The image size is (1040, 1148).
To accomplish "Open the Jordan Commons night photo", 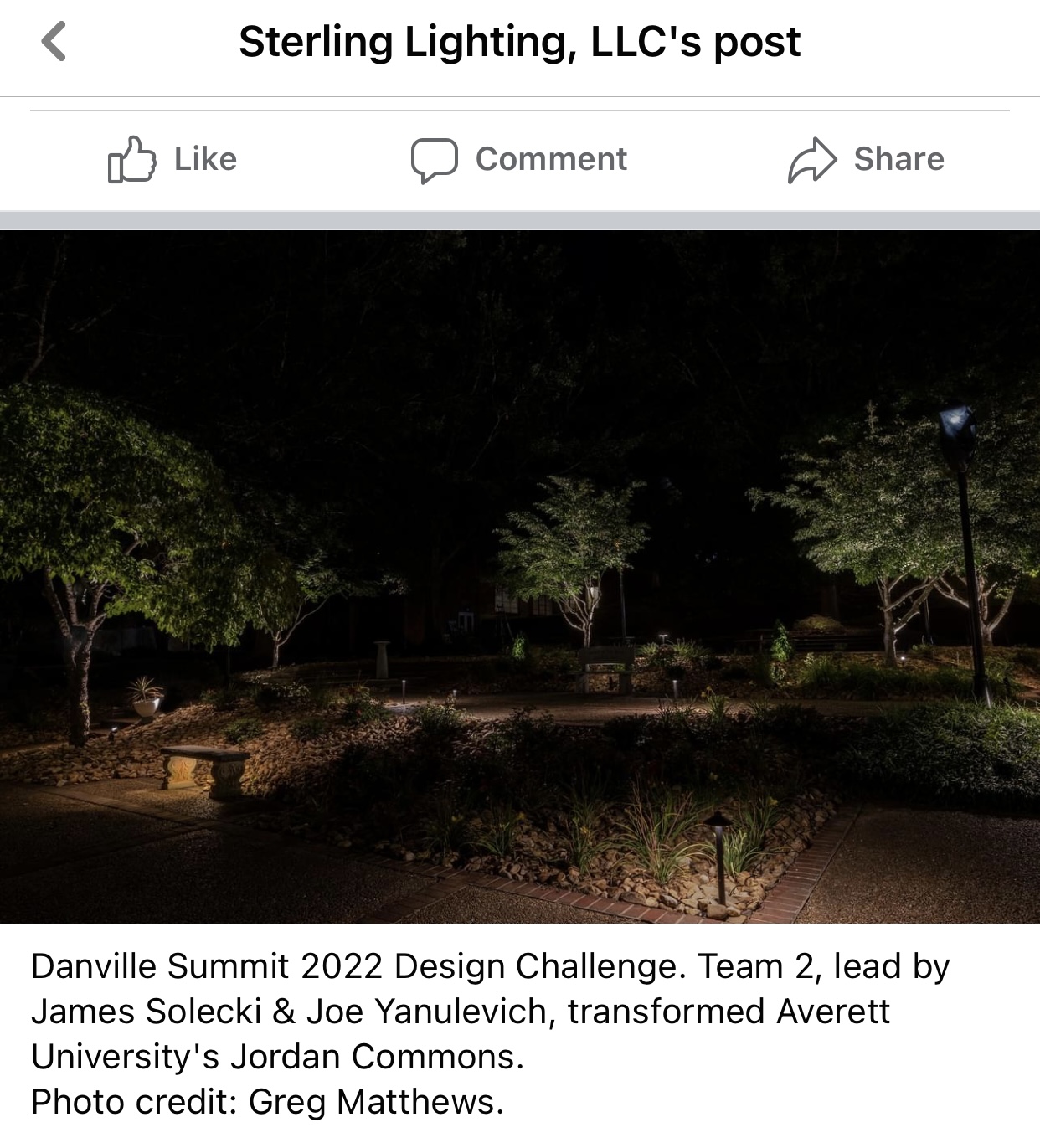I will pyautogui.click(x=520, y=577).
